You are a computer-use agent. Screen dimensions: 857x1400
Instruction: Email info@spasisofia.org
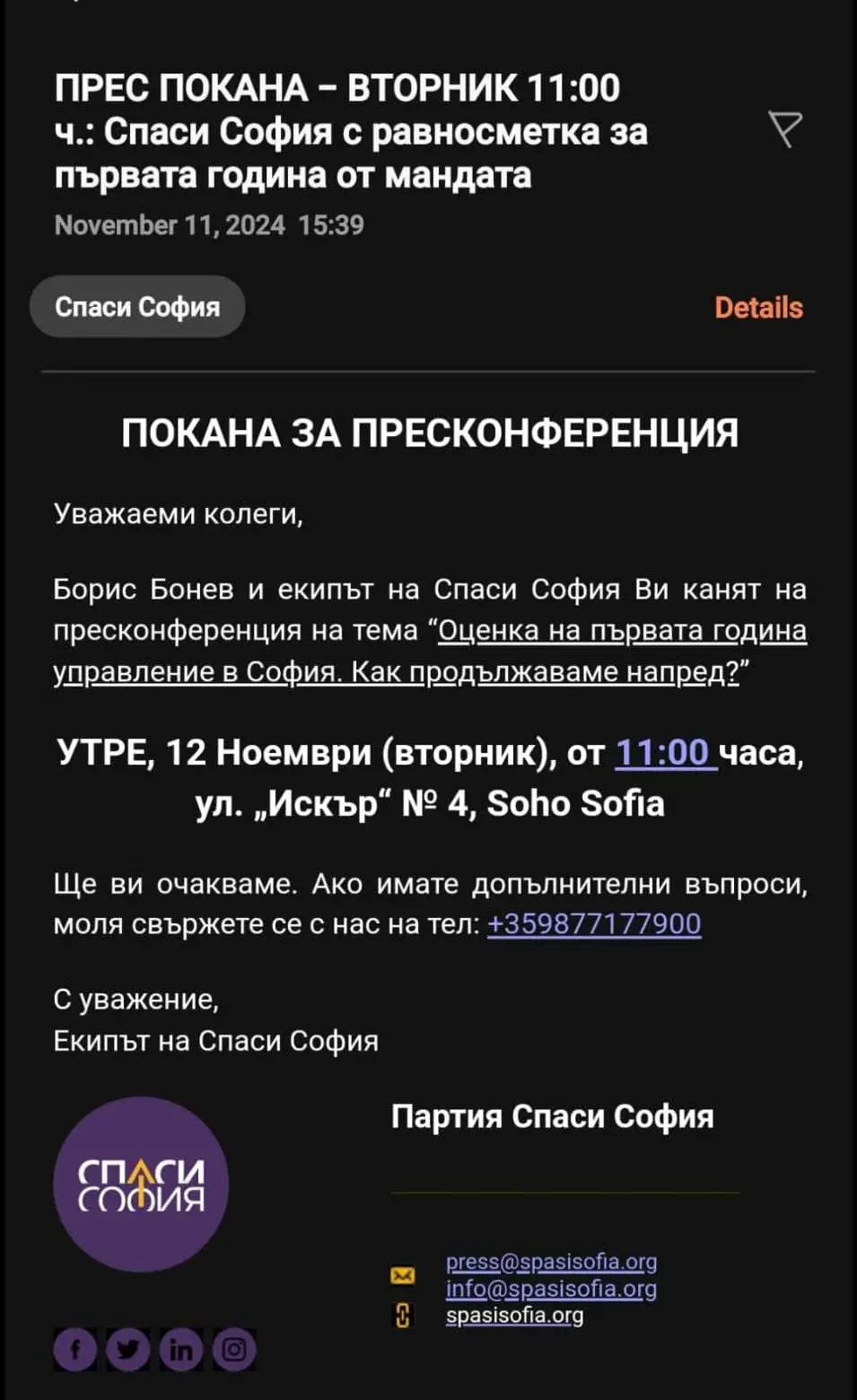click(551, 1289)
